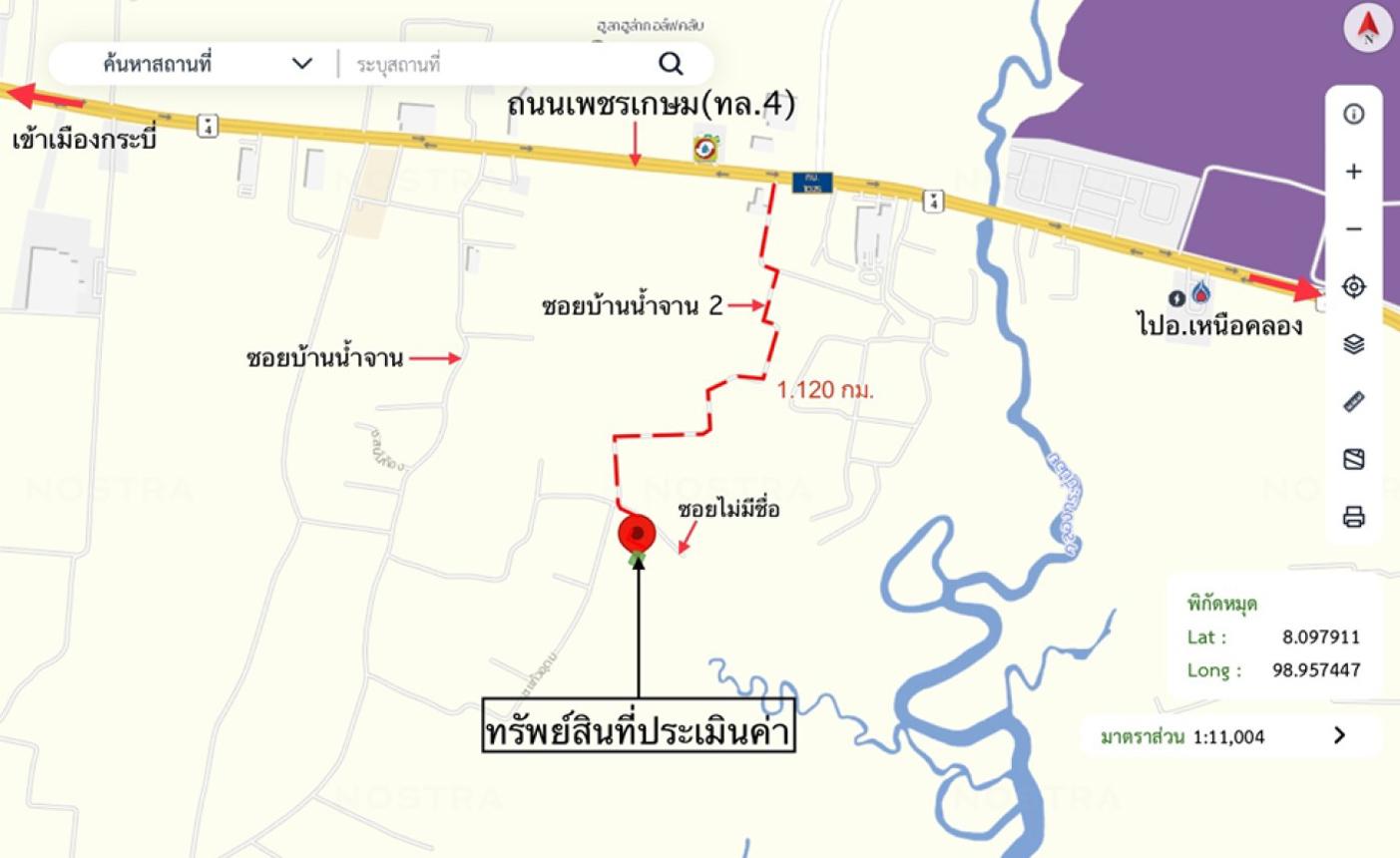Image resolution: width=1400 pixels, height=858 pixels.
Task: Expand the มาตราส่วน 1:11,004 scale selector
Action: pos(1338,736)
